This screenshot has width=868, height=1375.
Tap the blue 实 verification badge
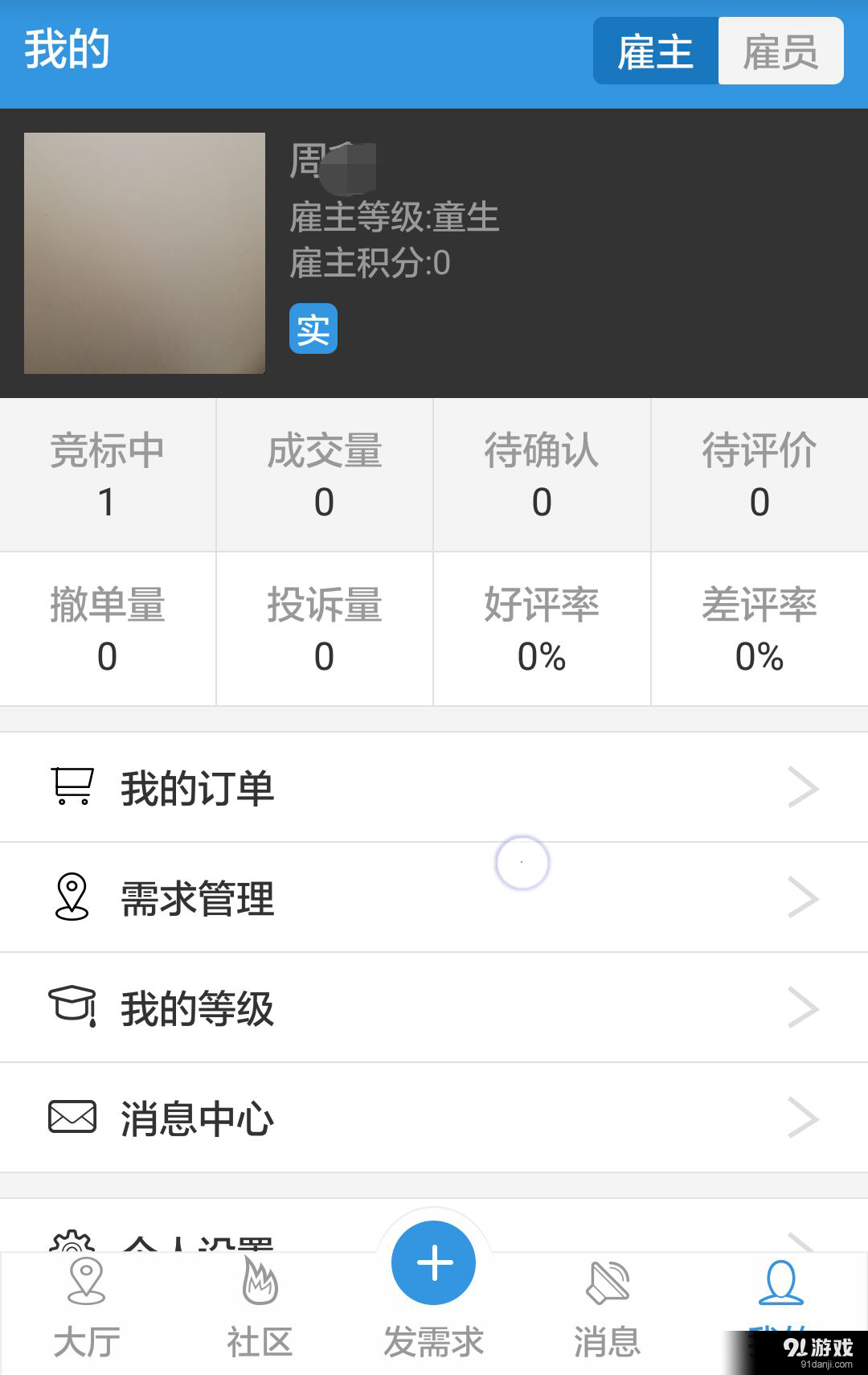click(313, 328)
